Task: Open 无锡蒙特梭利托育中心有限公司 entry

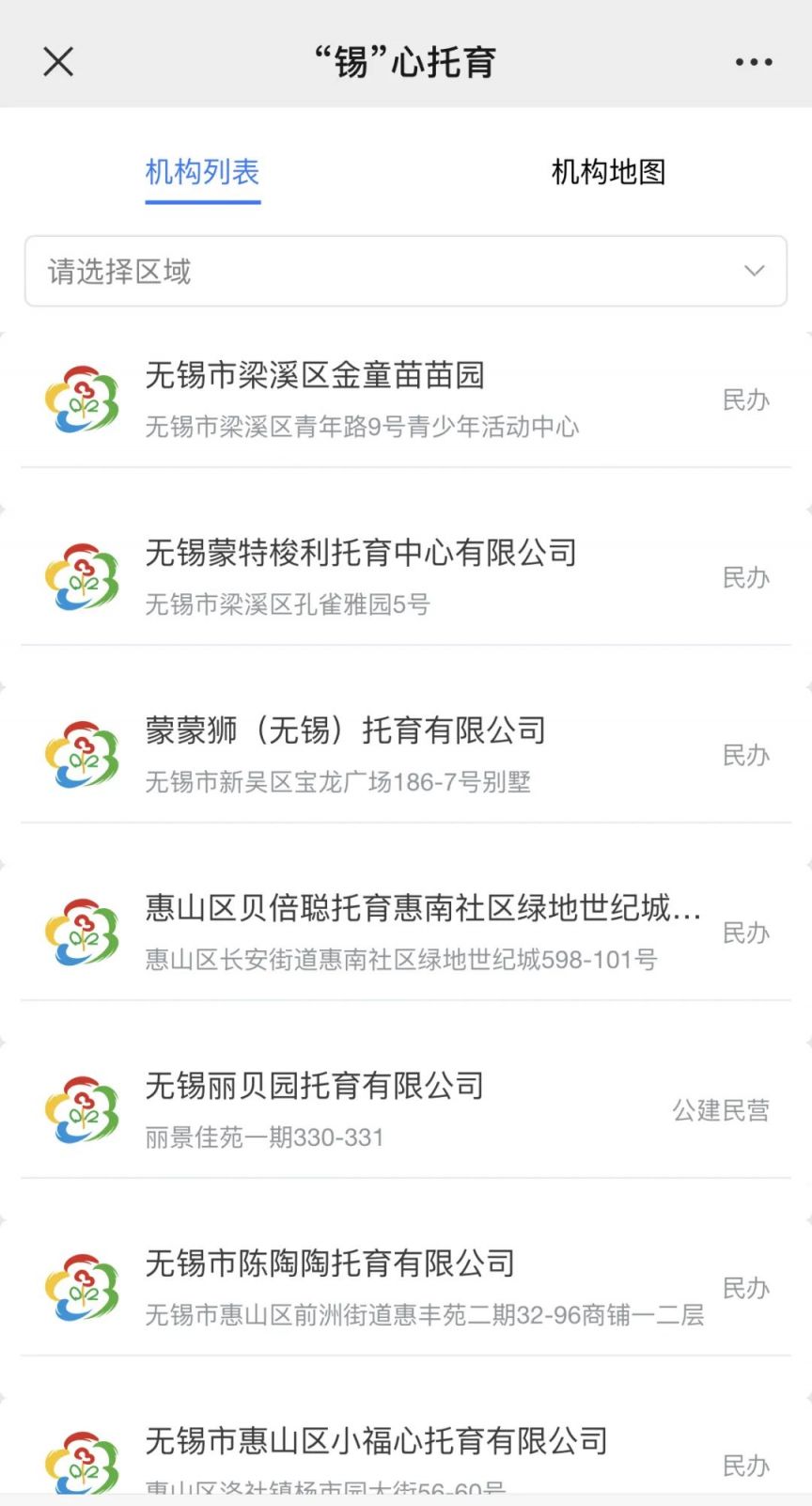Action: coord(405,577)
